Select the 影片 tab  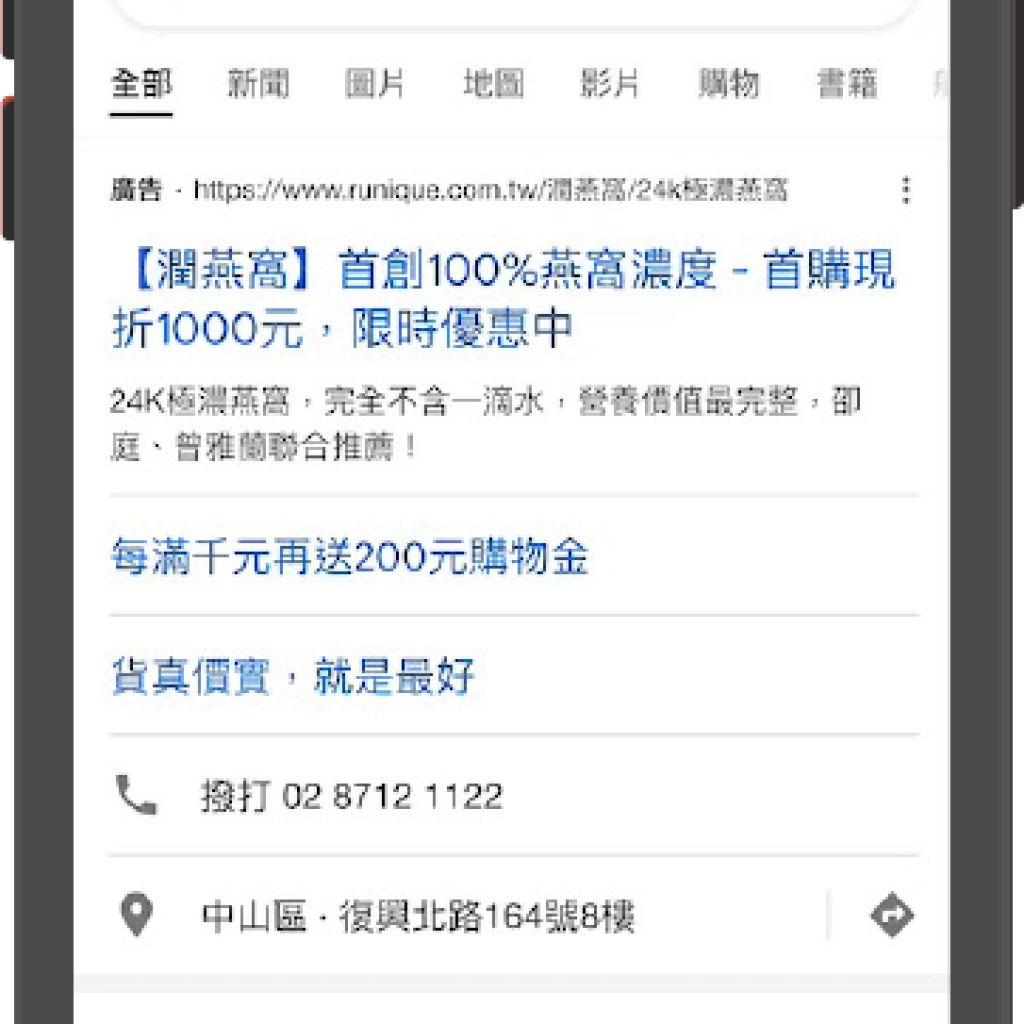[610, 85]
